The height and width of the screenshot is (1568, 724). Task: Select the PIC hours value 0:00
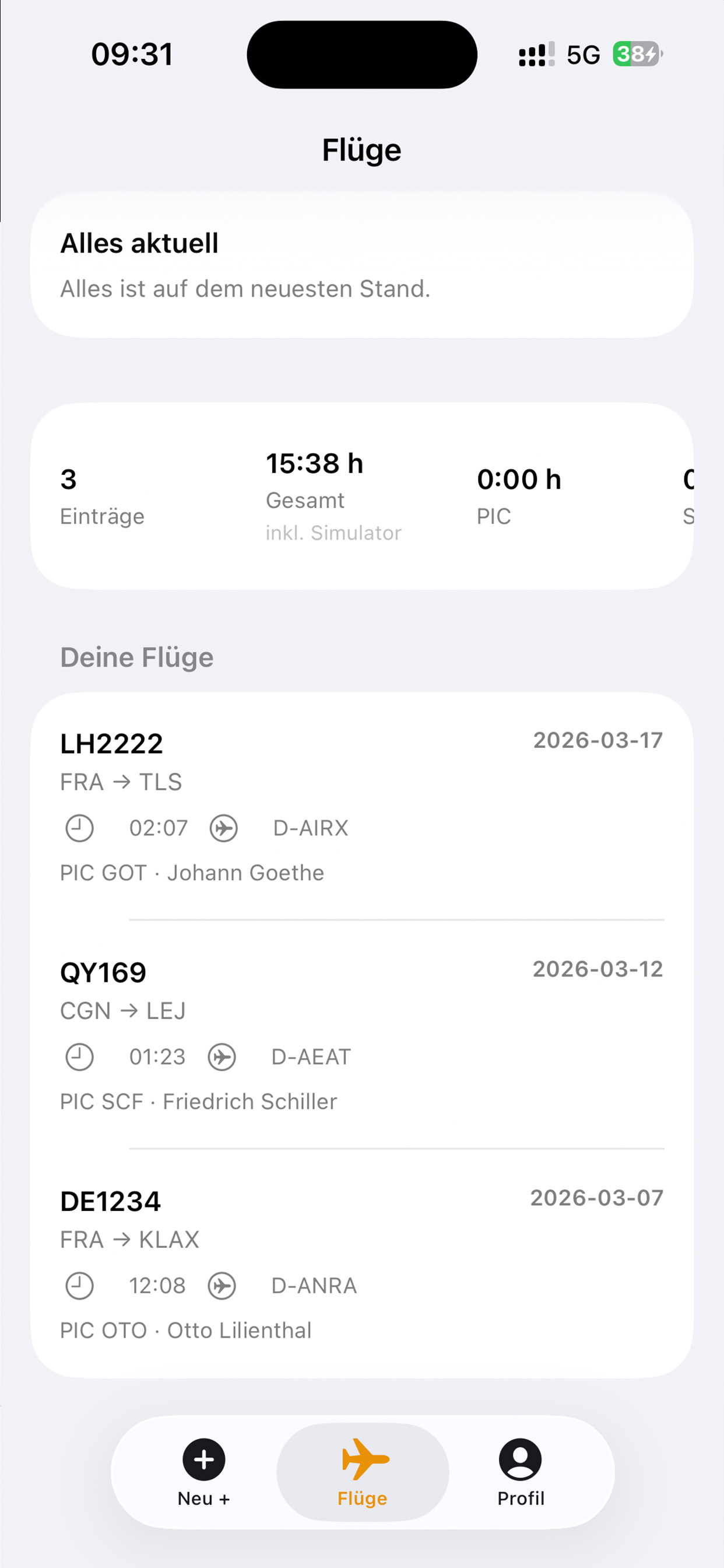[x=519, y=479]
